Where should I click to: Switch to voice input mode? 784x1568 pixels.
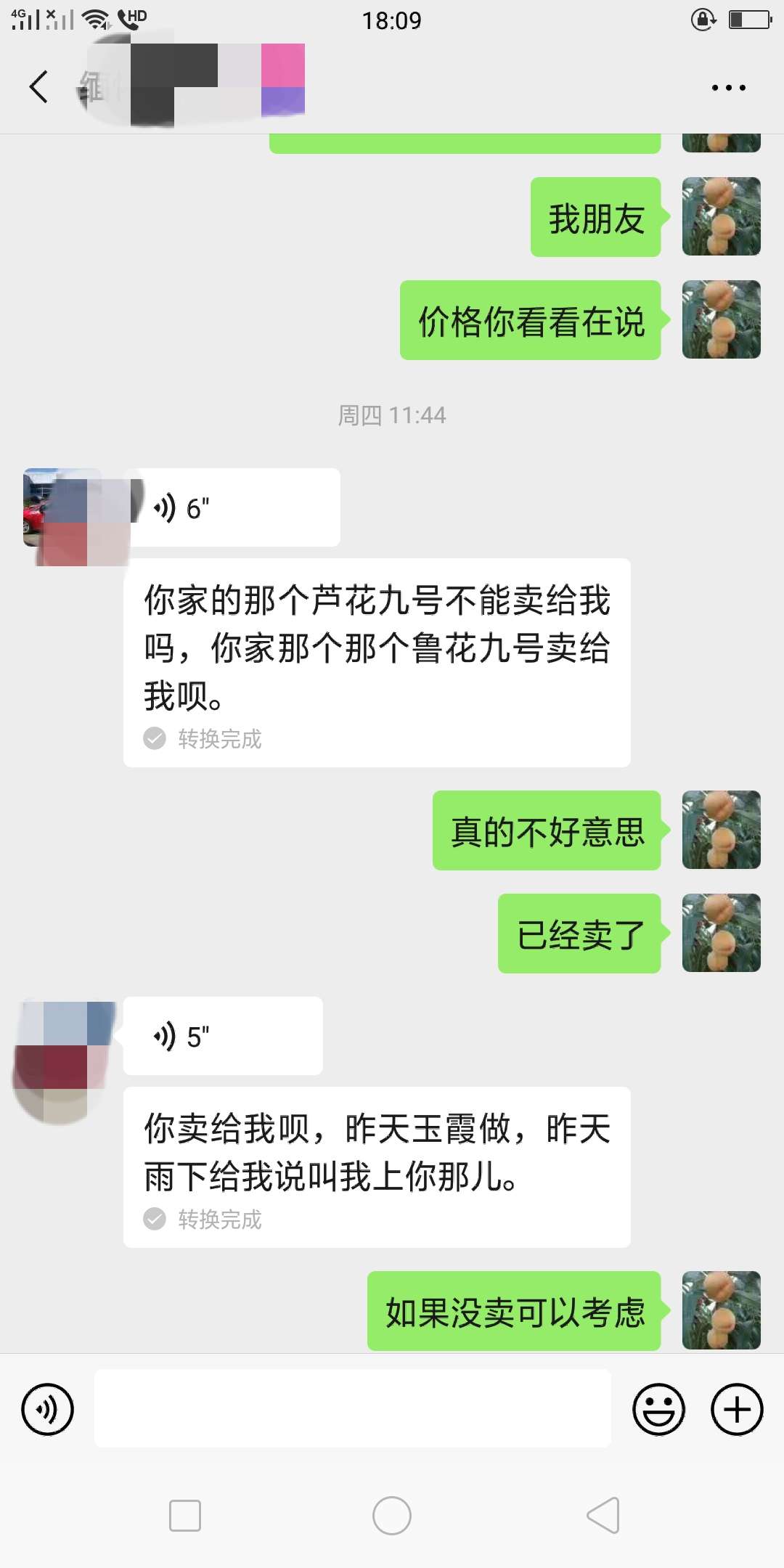tap(48, 1410)
